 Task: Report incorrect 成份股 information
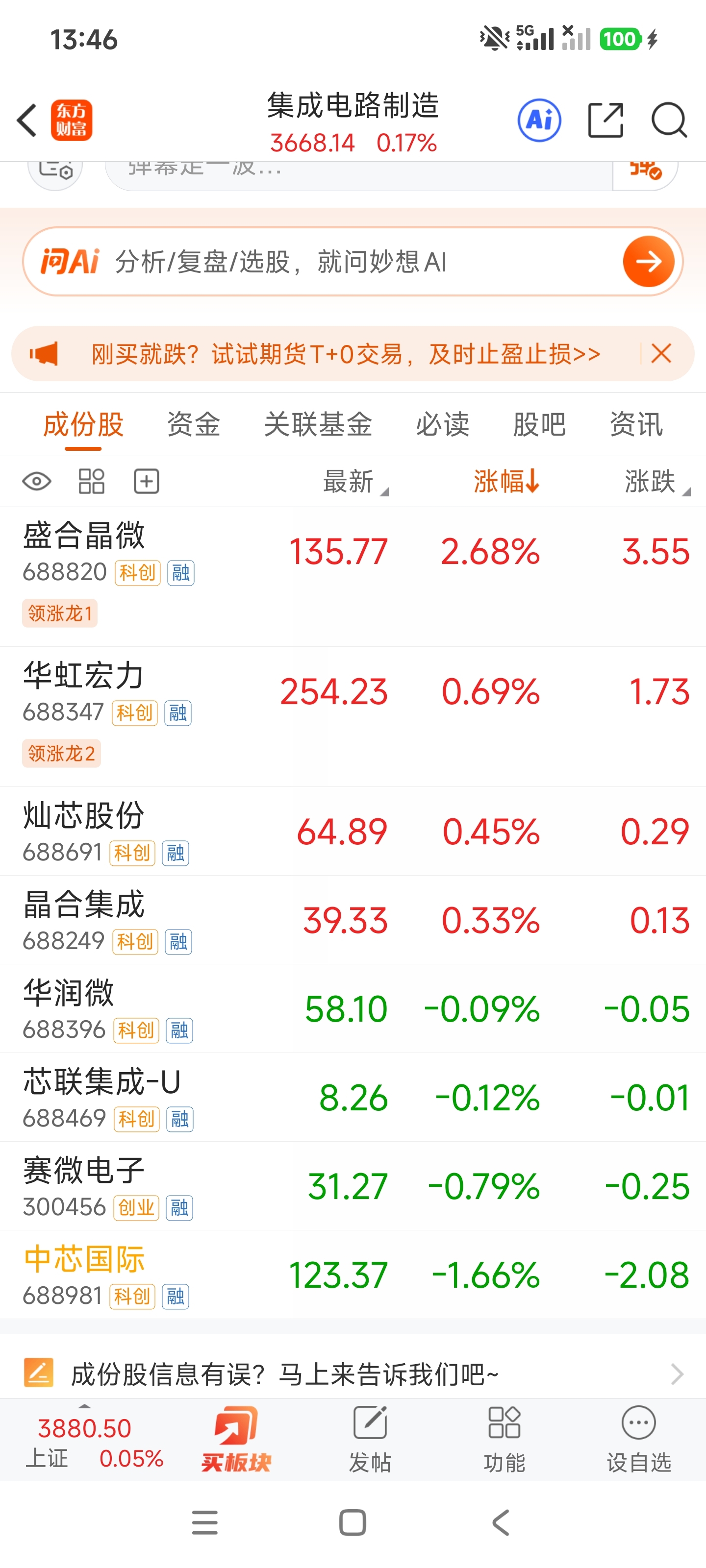pos(353,1374)
